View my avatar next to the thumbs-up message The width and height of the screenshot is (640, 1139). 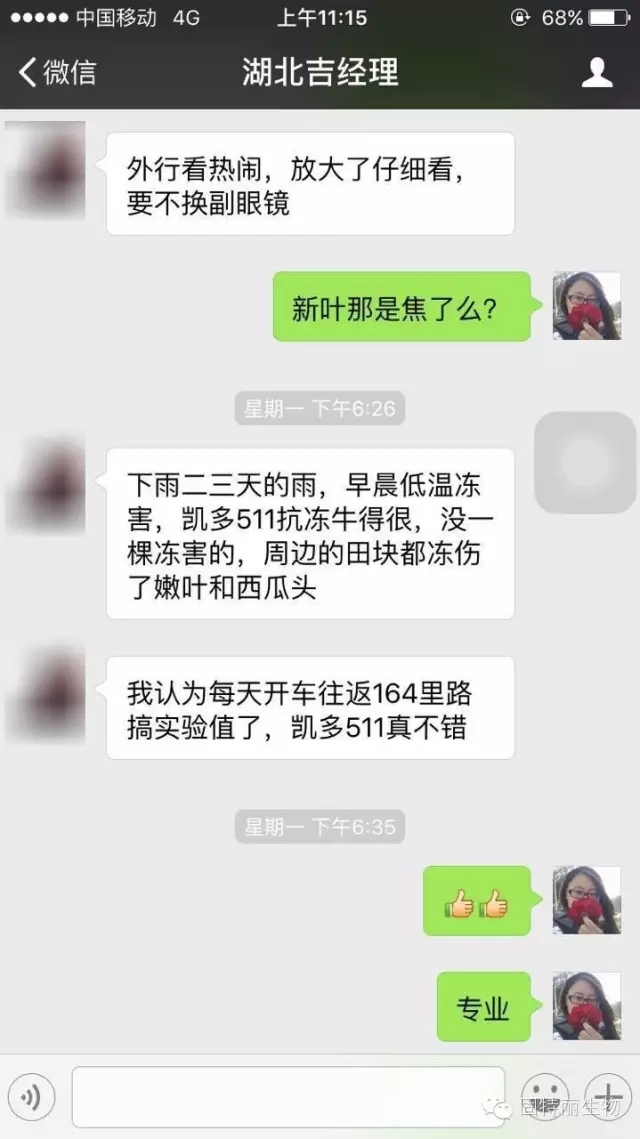tap(587, 900)
